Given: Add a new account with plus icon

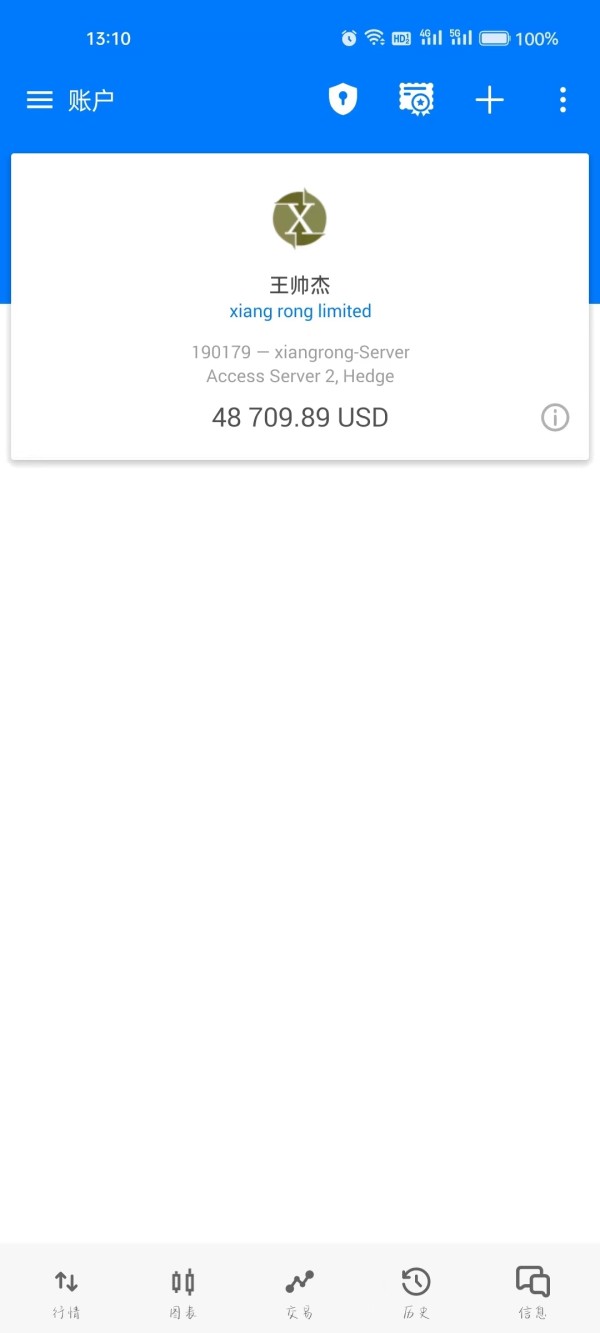Looking at the screenshot, I should point(489,100).
